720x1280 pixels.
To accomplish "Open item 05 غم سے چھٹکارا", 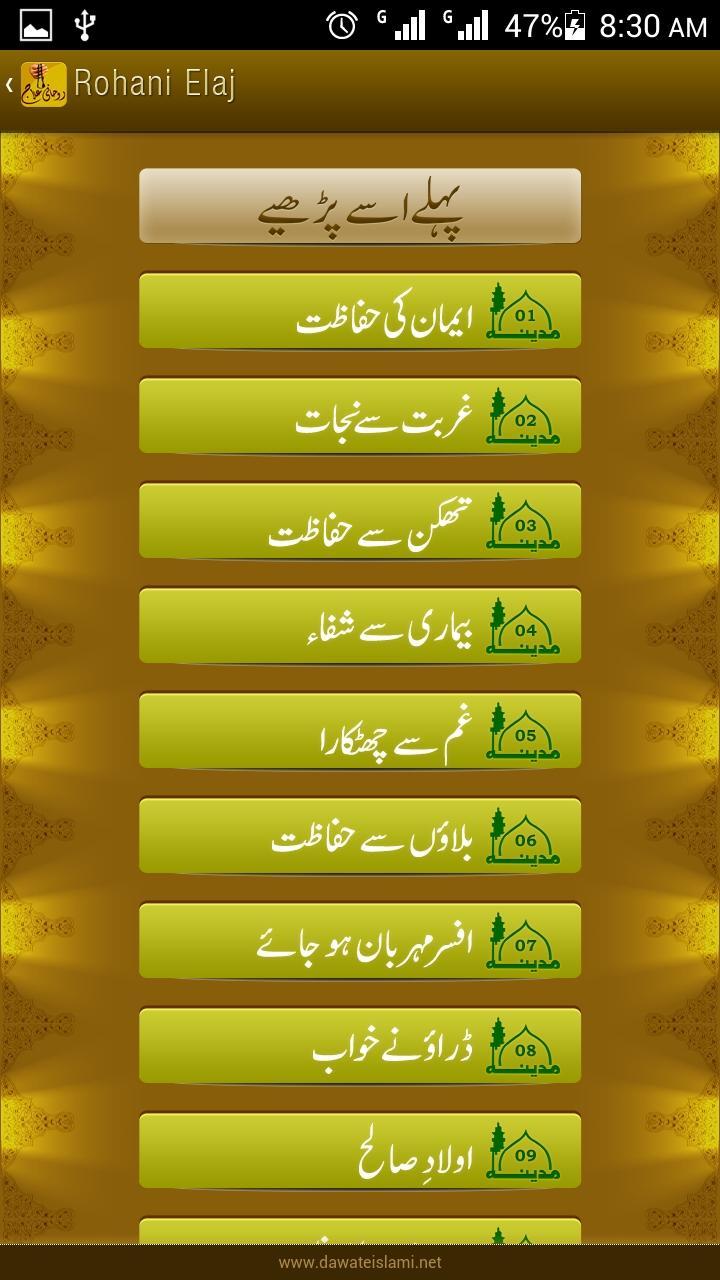I will [360, 731].
